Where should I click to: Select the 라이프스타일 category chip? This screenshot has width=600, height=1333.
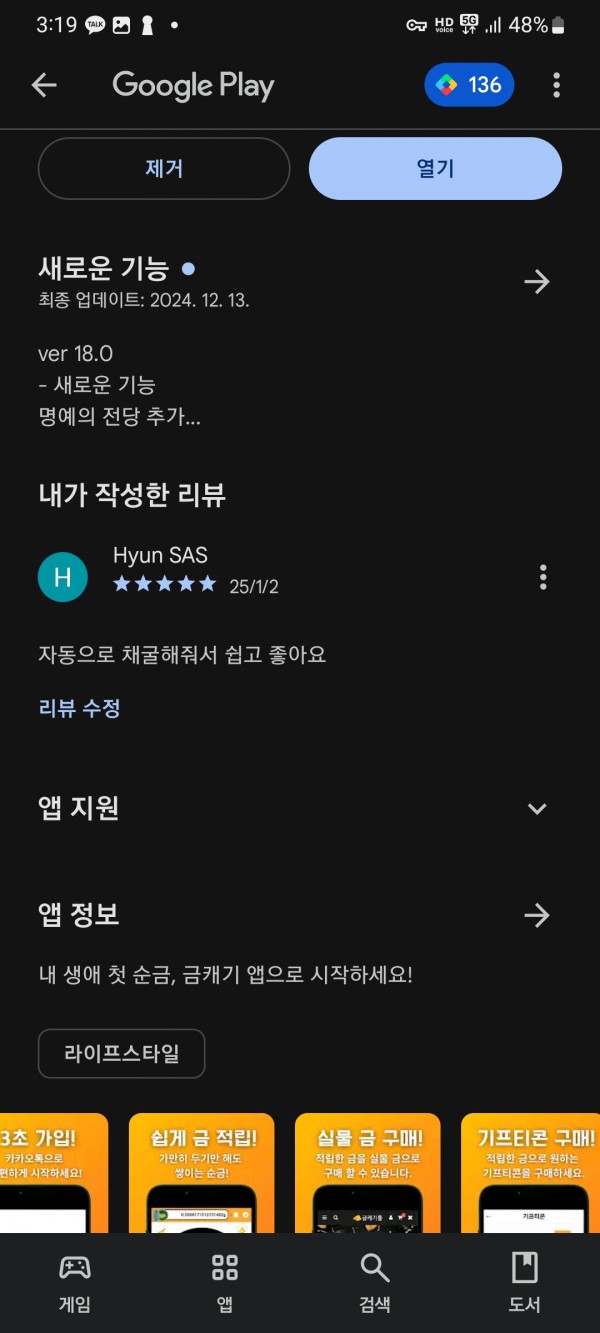click(122, 1054)
